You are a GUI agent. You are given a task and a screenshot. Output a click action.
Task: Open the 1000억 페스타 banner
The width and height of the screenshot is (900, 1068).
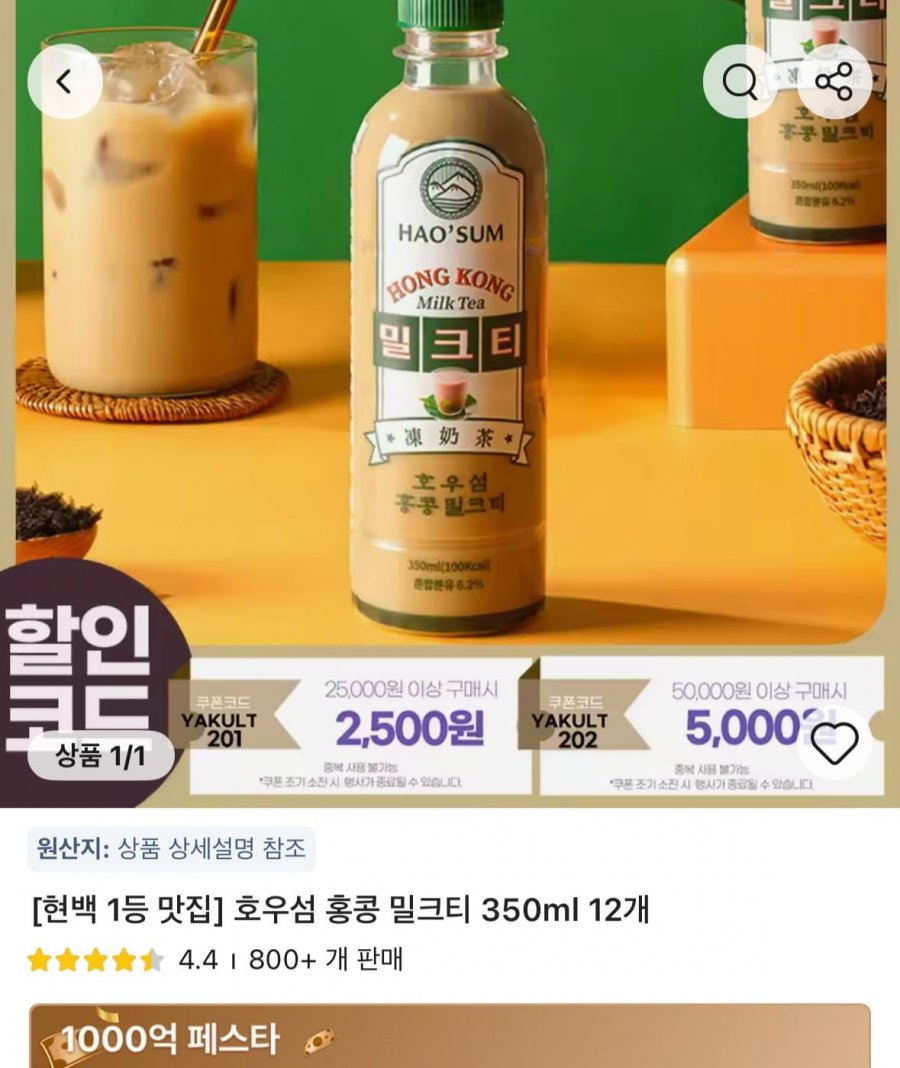450,1038
